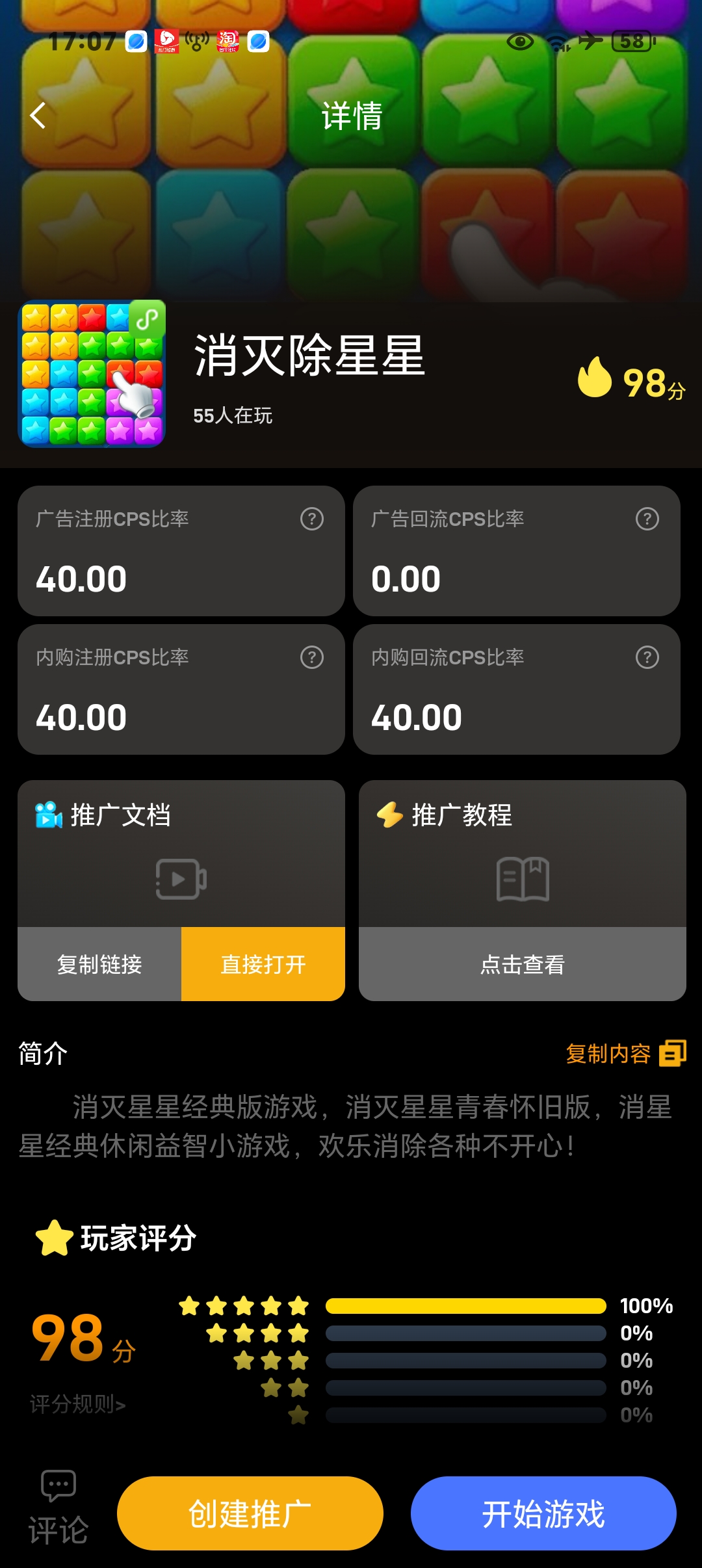Copy the intro text via 复制内容 icon

(673, 1054)
